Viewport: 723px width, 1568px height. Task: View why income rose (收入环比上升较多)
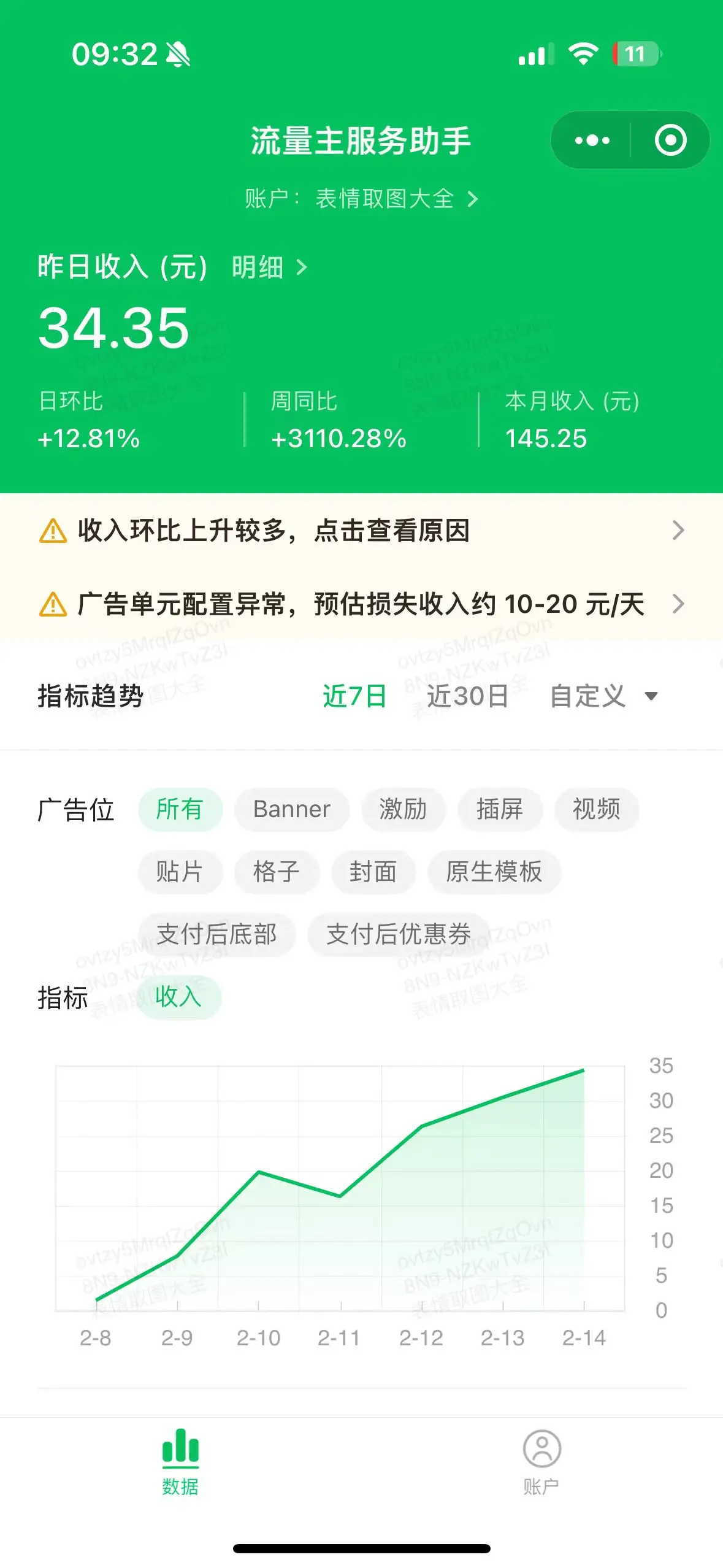(361, 531)
